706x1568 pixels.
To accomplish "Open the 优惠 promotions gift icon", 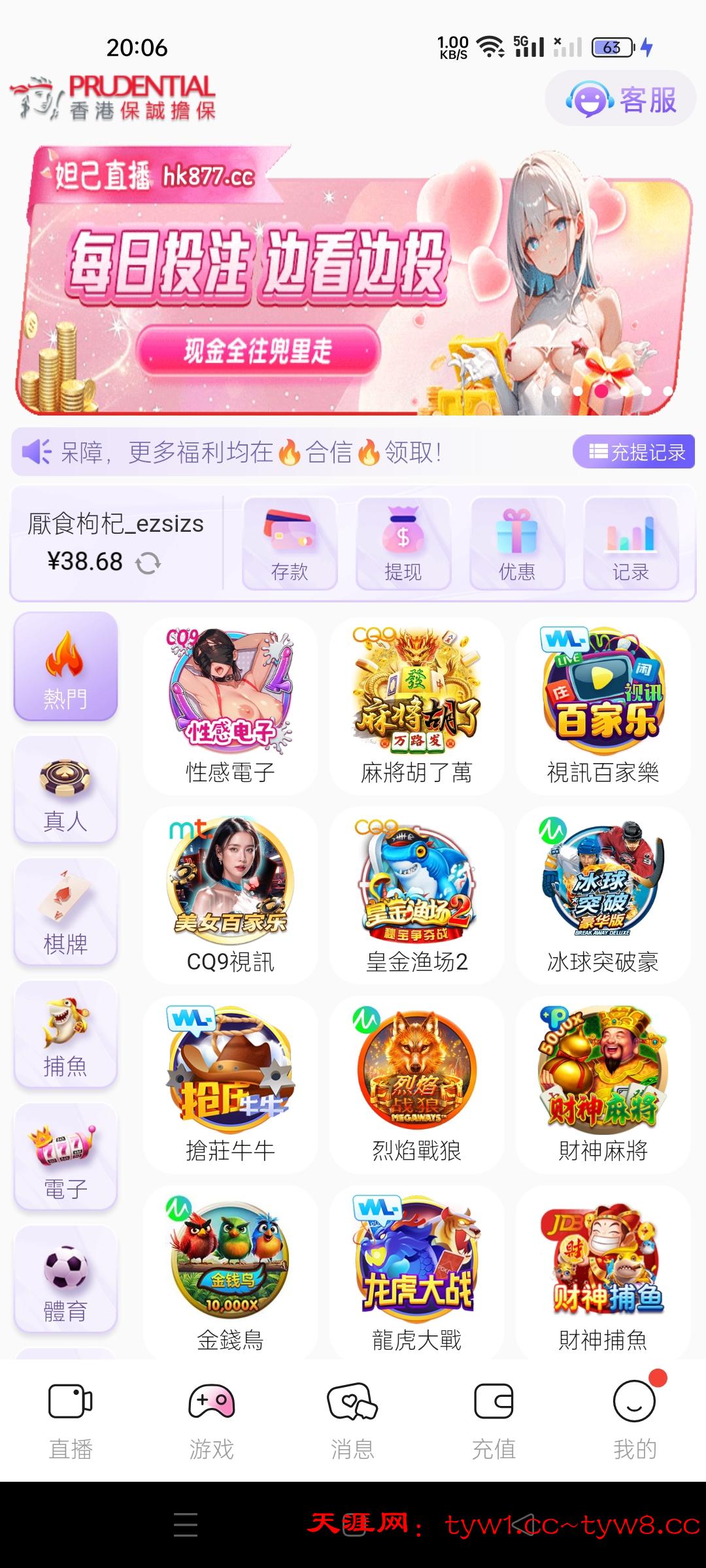I will 517,542.
